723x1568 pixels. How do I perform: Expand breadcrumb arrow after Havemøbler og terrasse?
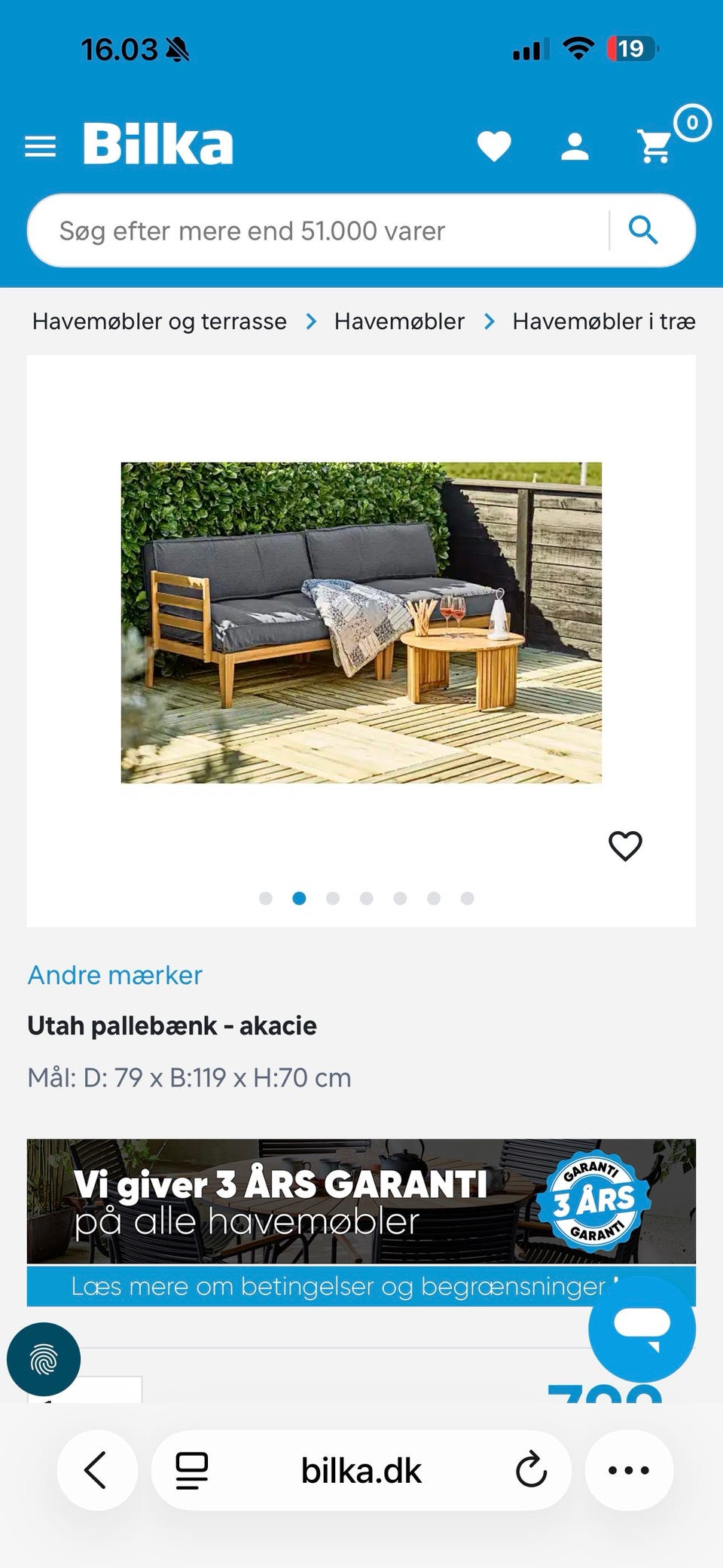pyautogui.click(x=310, y=321)
